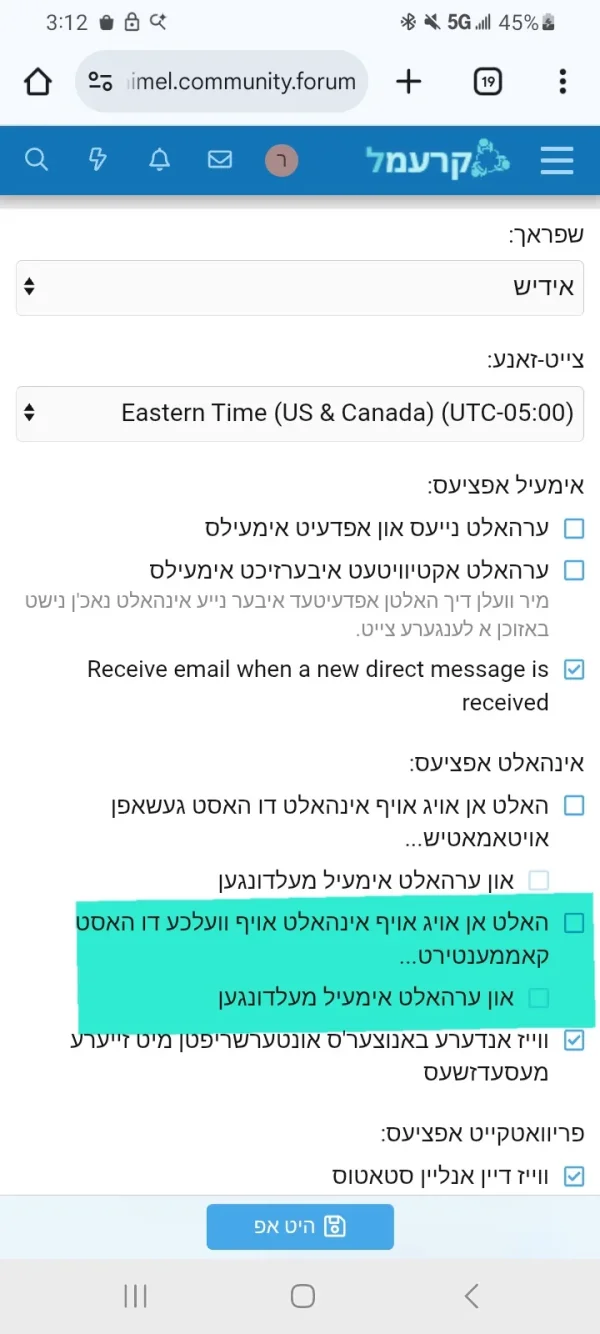Open a new browser tab
Viewport: 600px width, 1334px height.
(x=409, y=82)
